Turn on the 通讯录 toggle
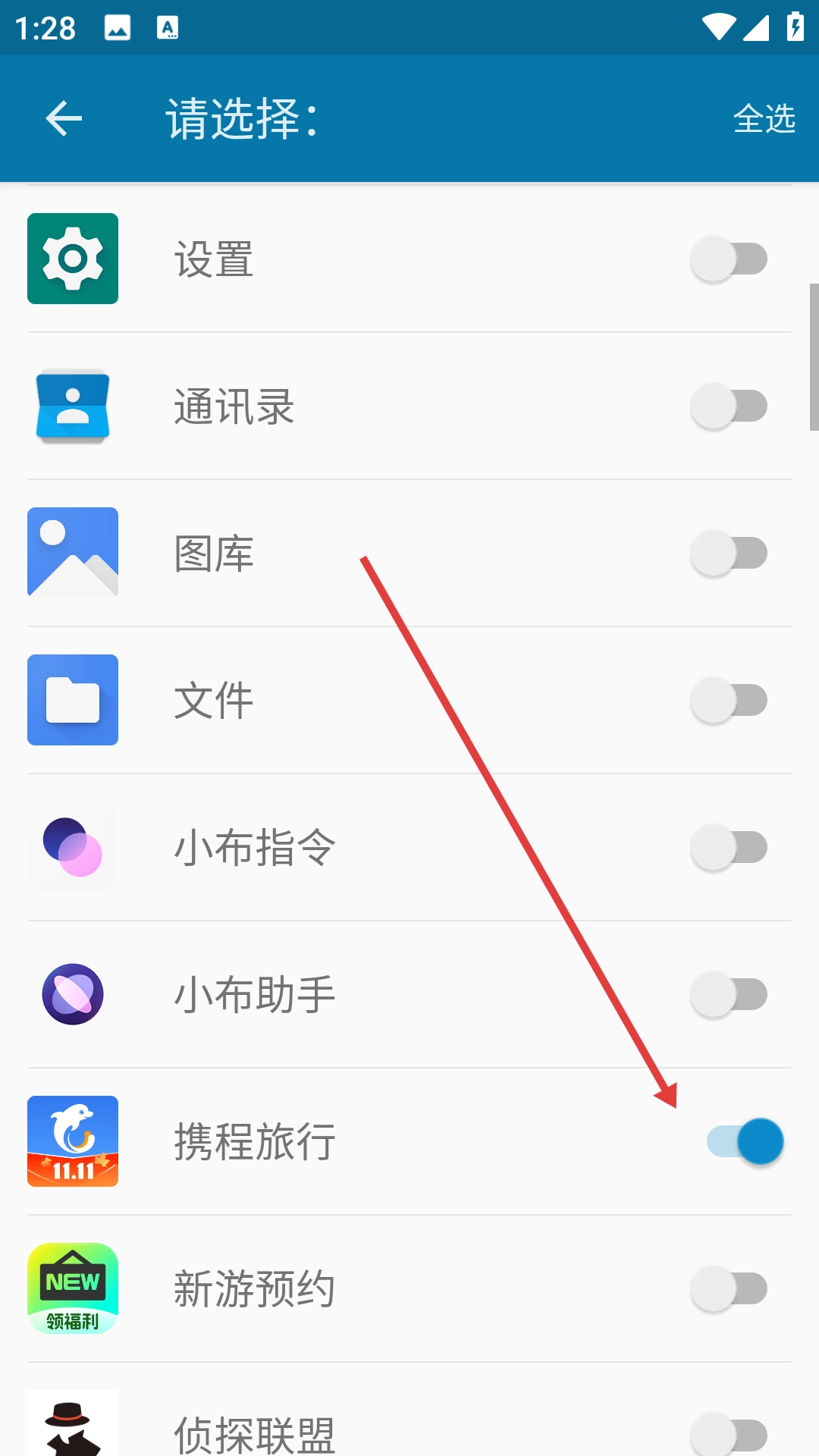Screen dimensions: 819x1456 (730, 406)
